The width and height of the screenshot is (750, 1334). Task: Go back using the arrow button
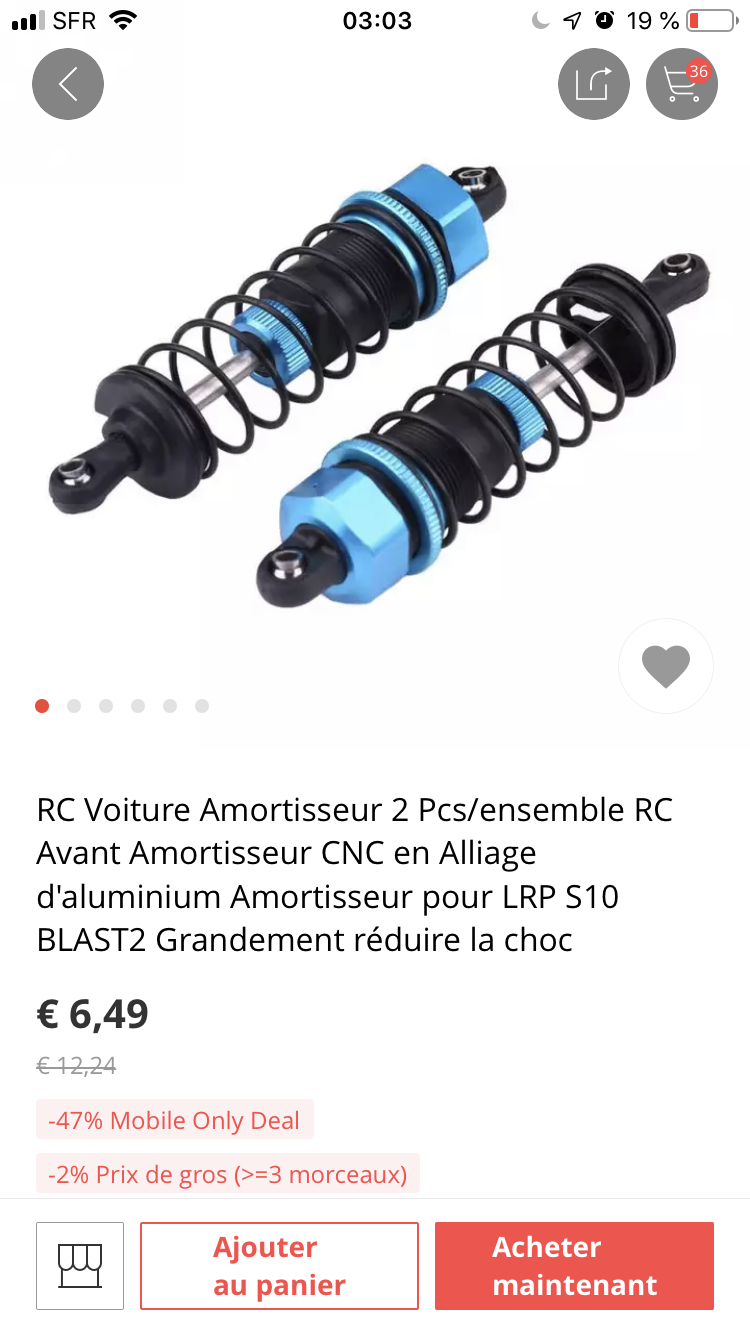pos(68,84)
